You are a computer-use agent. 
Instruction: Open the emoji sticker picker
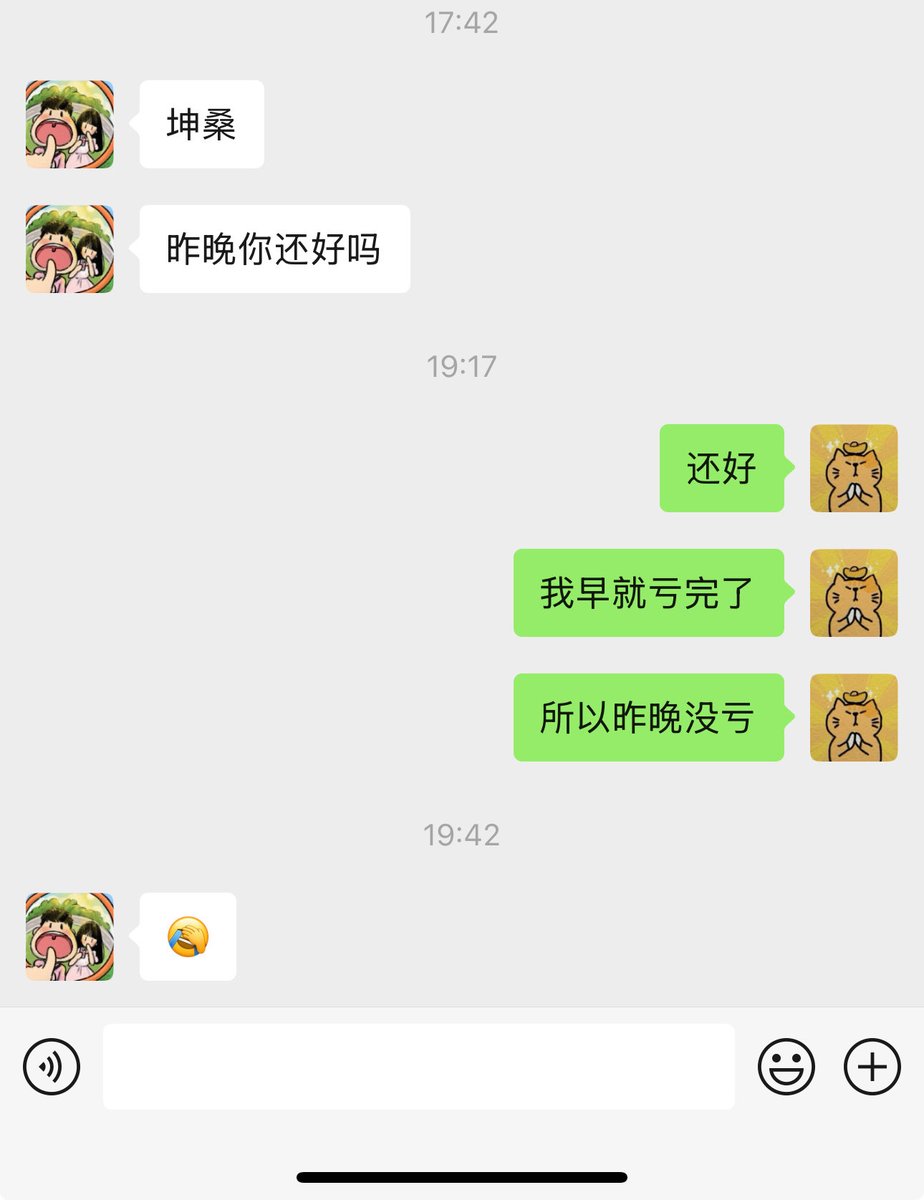click(x=786, y=1067)
